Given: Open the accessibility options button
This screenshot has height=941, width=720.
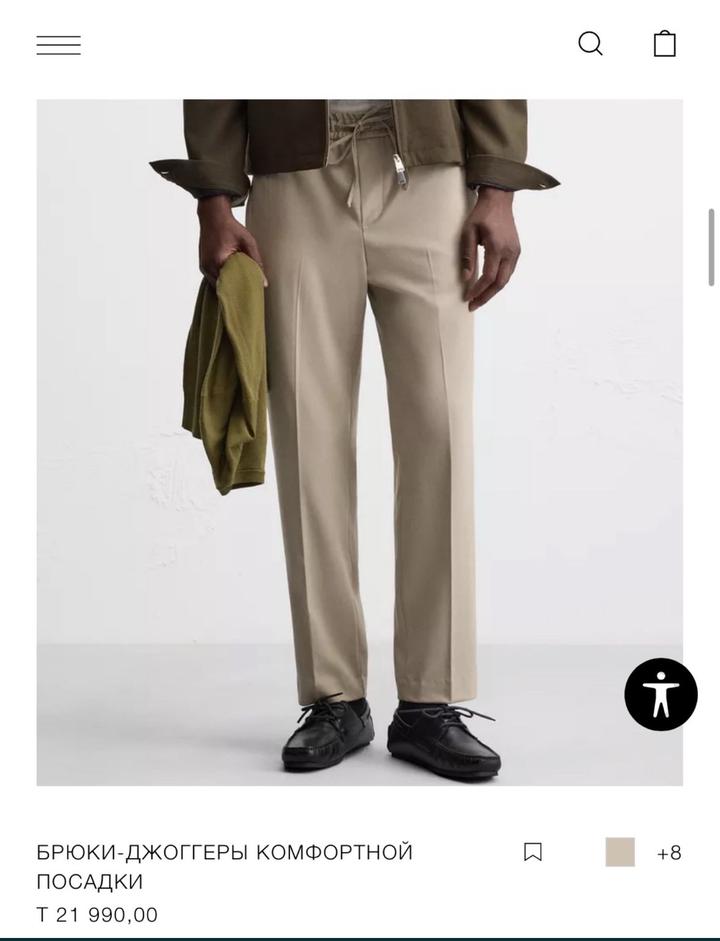Looking at the screenshot, I should click(661, 694).
